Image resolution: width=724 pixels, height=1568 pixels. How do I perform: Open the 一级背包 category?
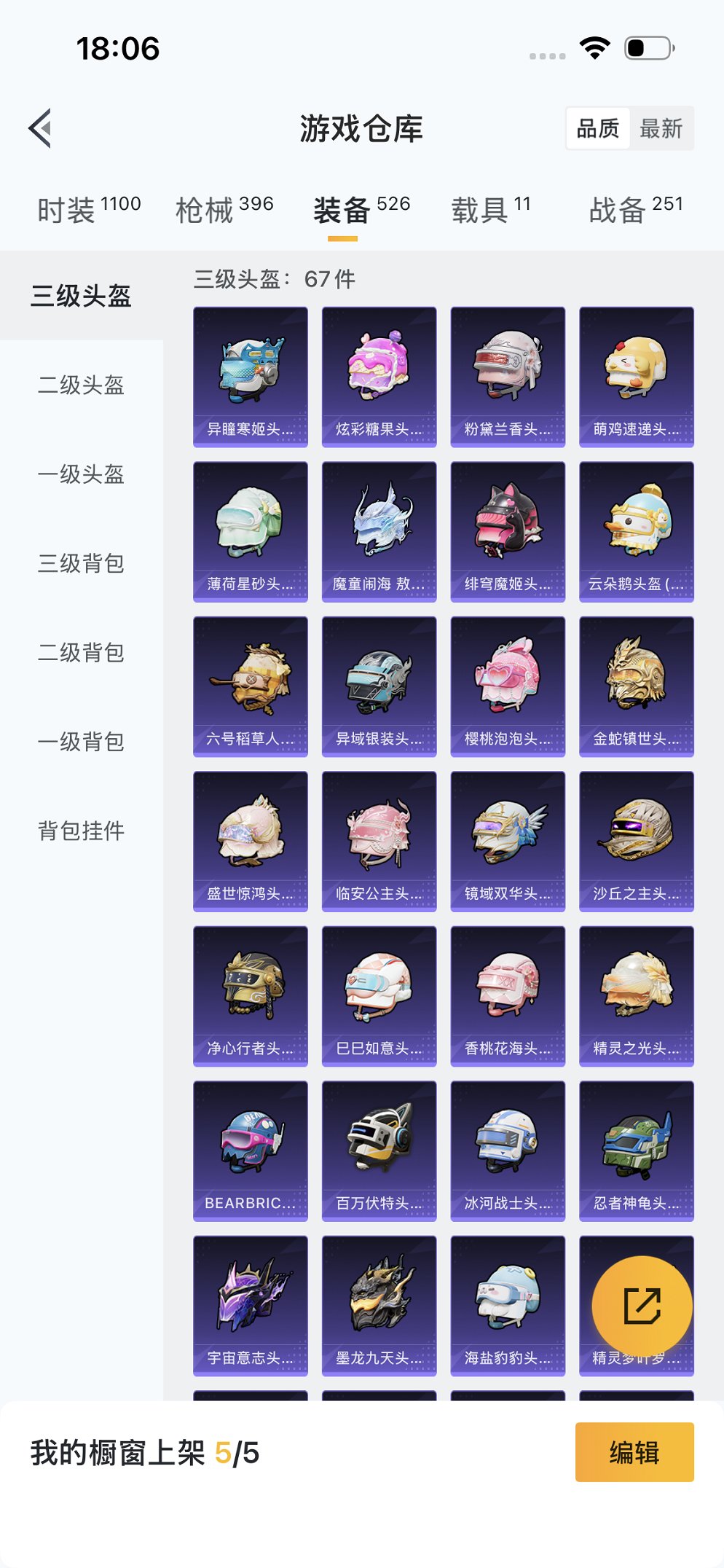tap(81, 742)
